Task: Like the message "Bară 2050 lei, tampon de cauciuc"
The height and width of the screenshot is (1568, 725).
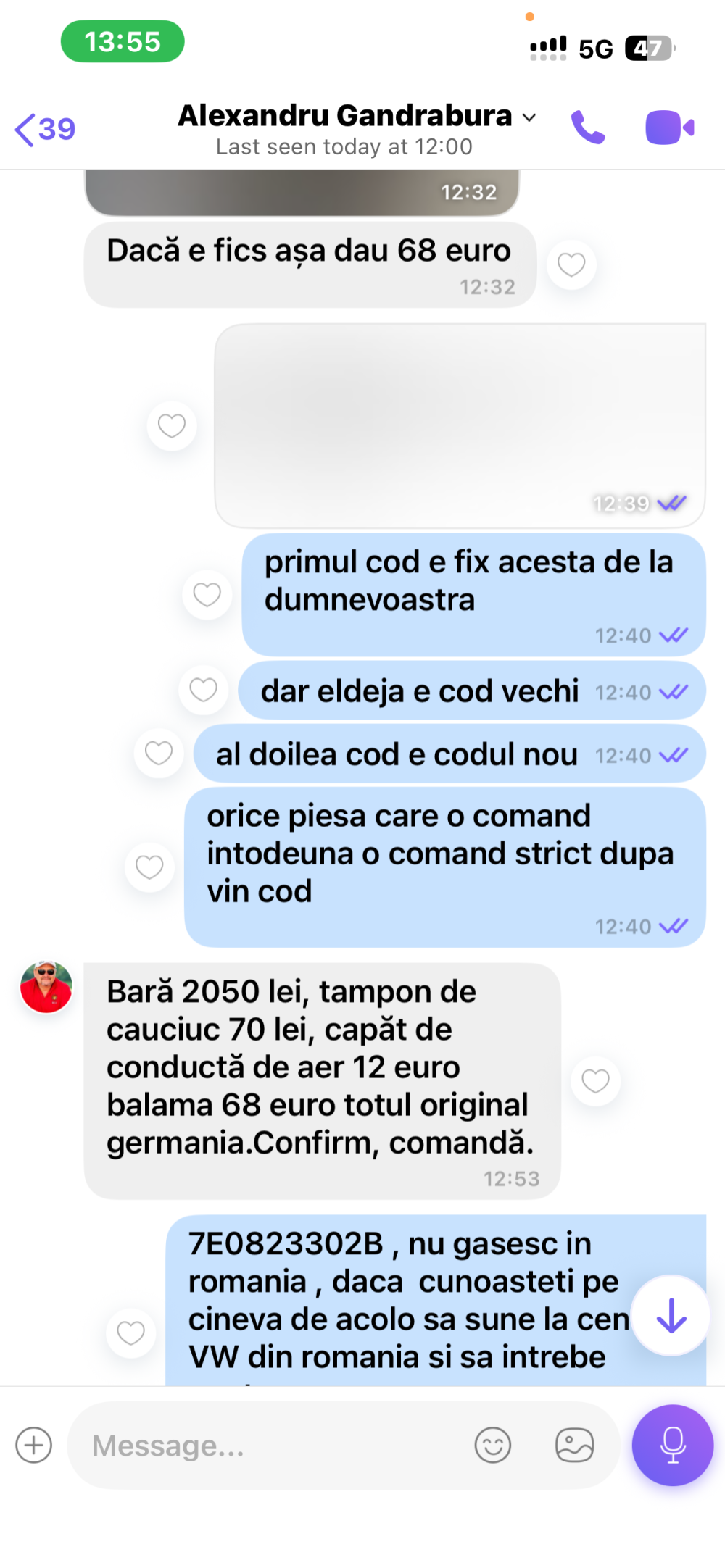Action: click(x=595, y=1081)
